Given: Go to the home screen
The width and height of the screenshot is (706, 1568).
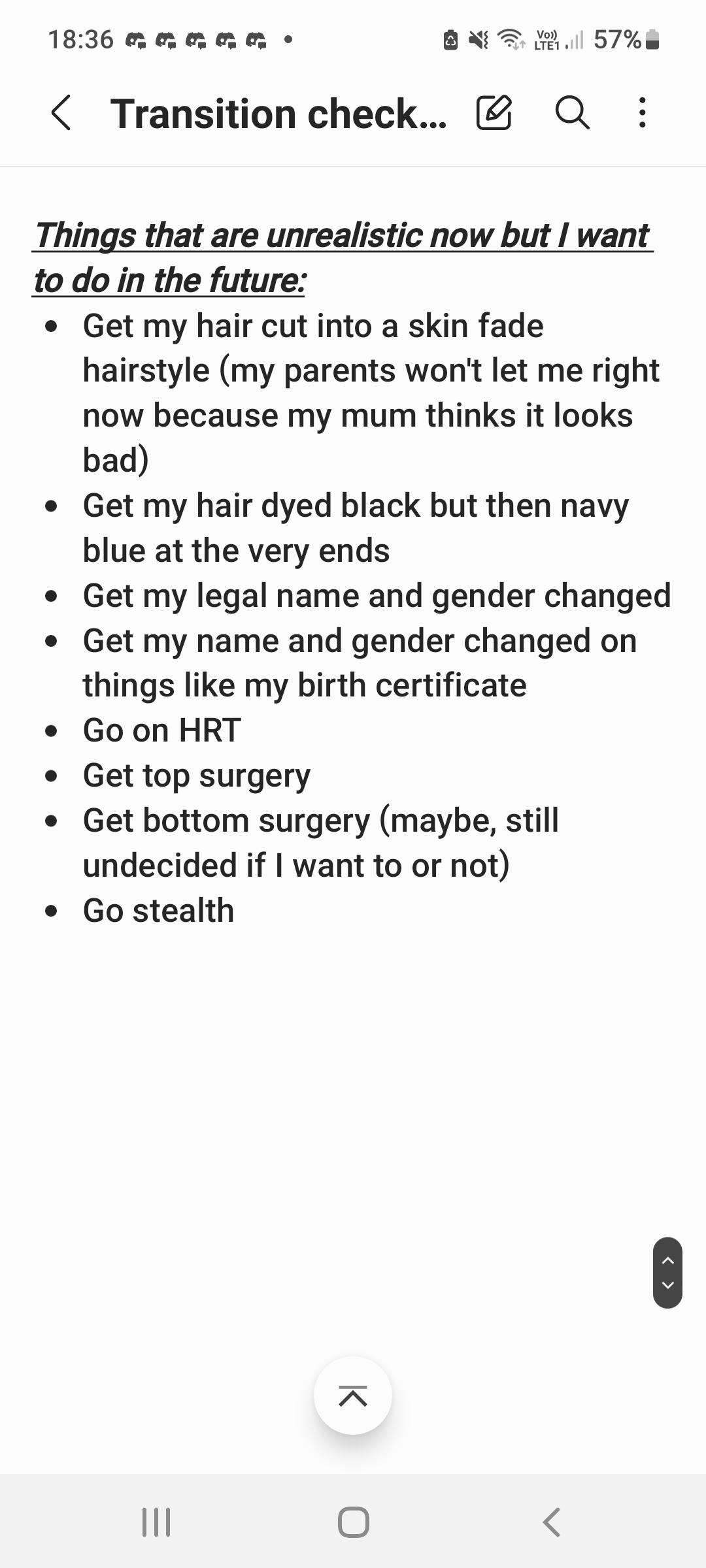Looking at the screenshot, I should [x=353, y=1522].
